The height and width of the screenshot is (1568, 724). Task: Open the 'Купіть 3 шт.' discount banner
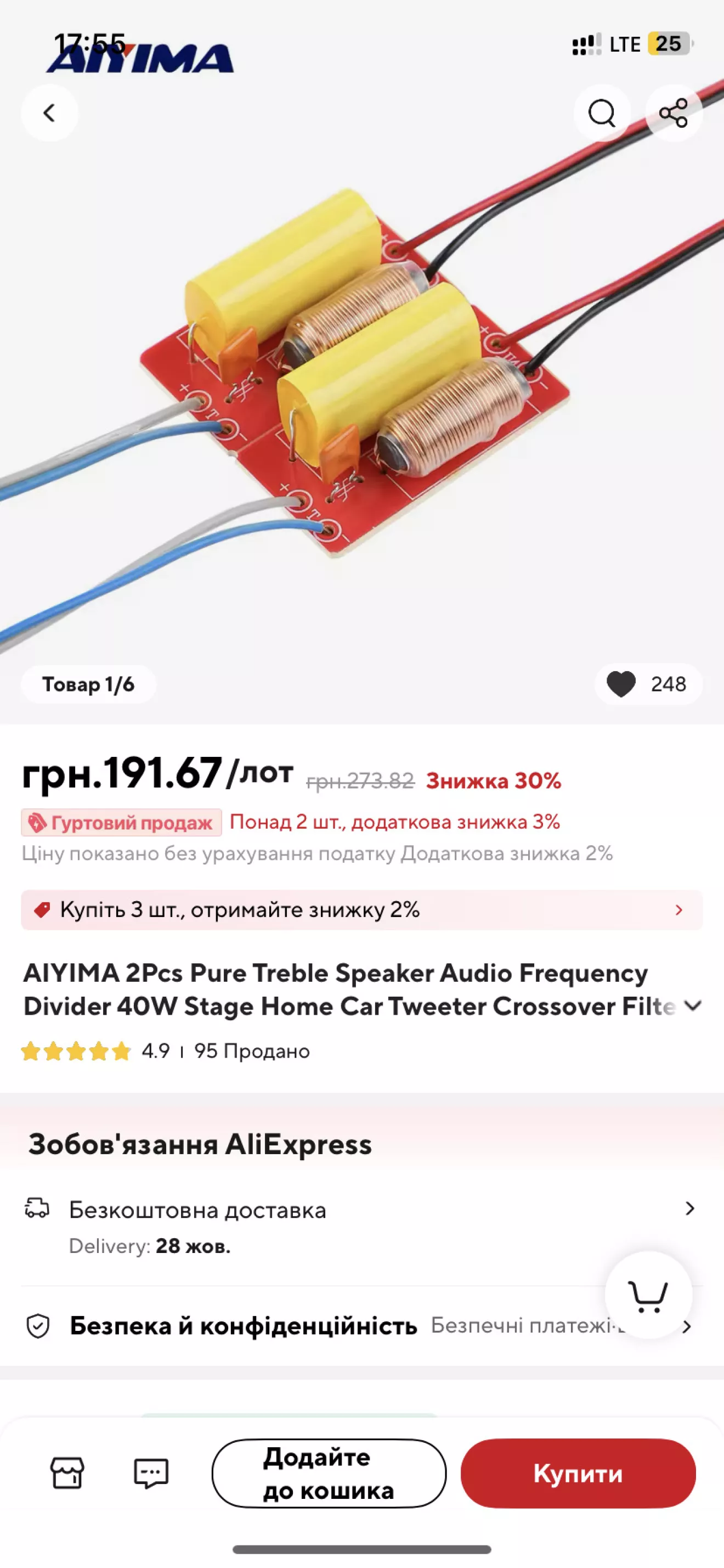362,909
